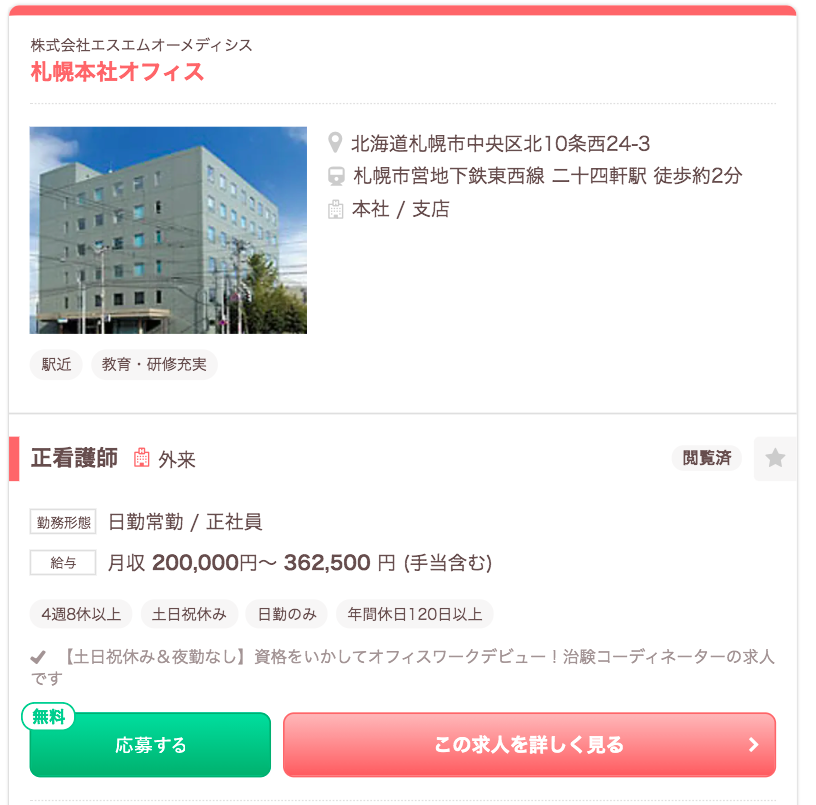Open この求人を詳しく見る for job details
This screenshot has width=816, height=805.
(529, 745)
